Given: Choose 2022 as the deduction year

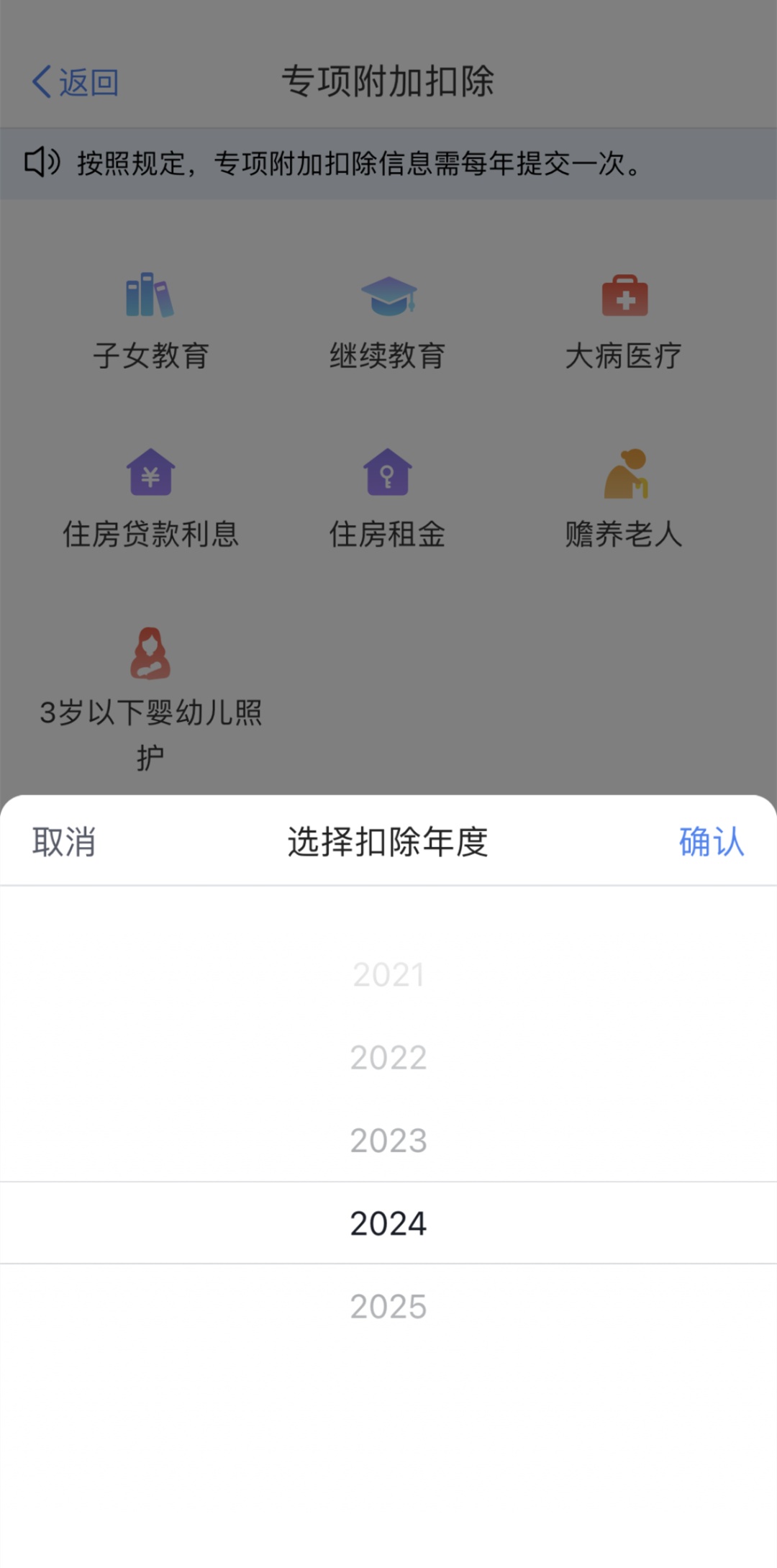Looking at the screenshot, I should click(x=388, y=1058).
